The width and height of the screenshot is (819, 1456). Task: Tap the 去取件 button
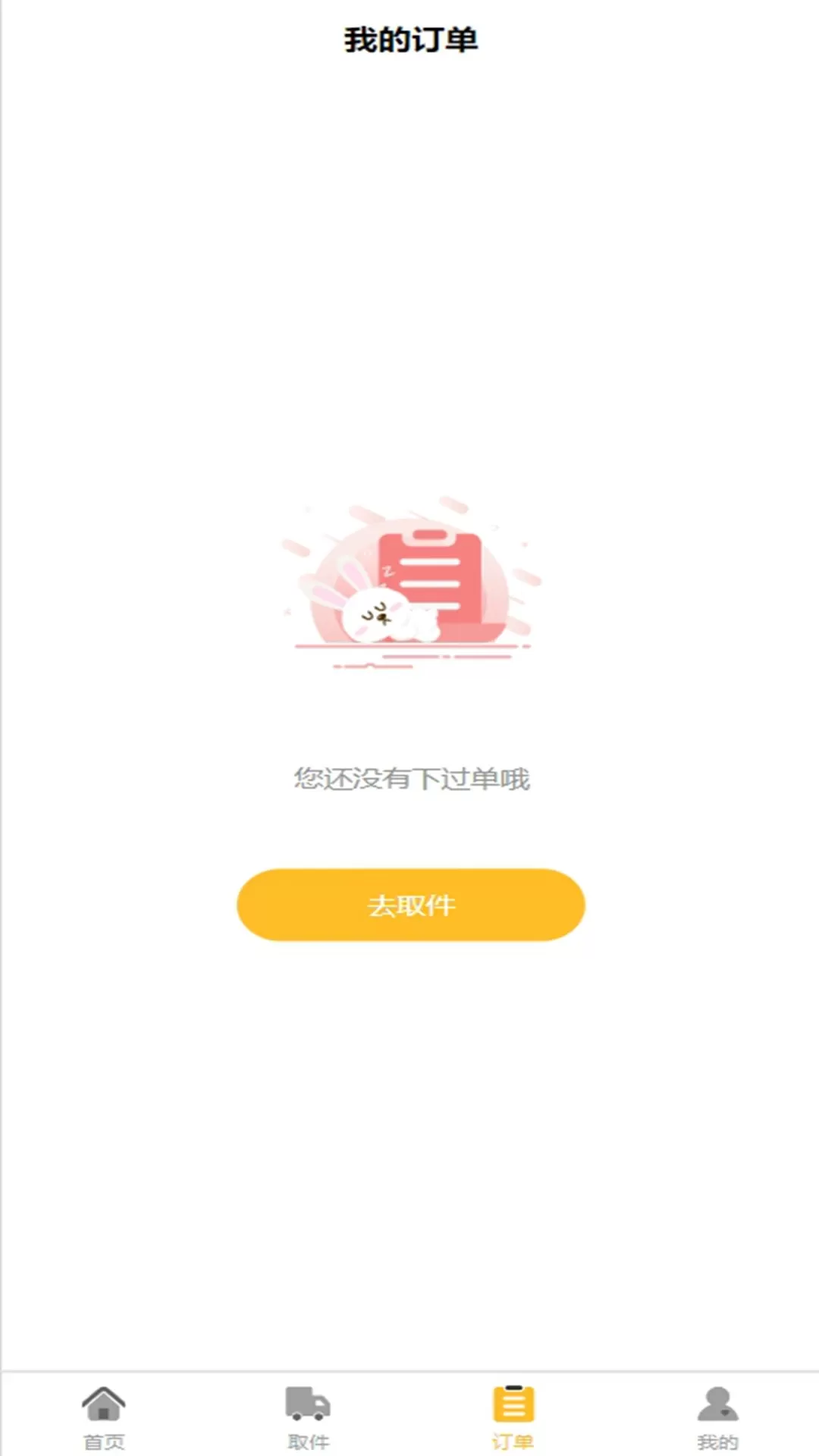410,905
